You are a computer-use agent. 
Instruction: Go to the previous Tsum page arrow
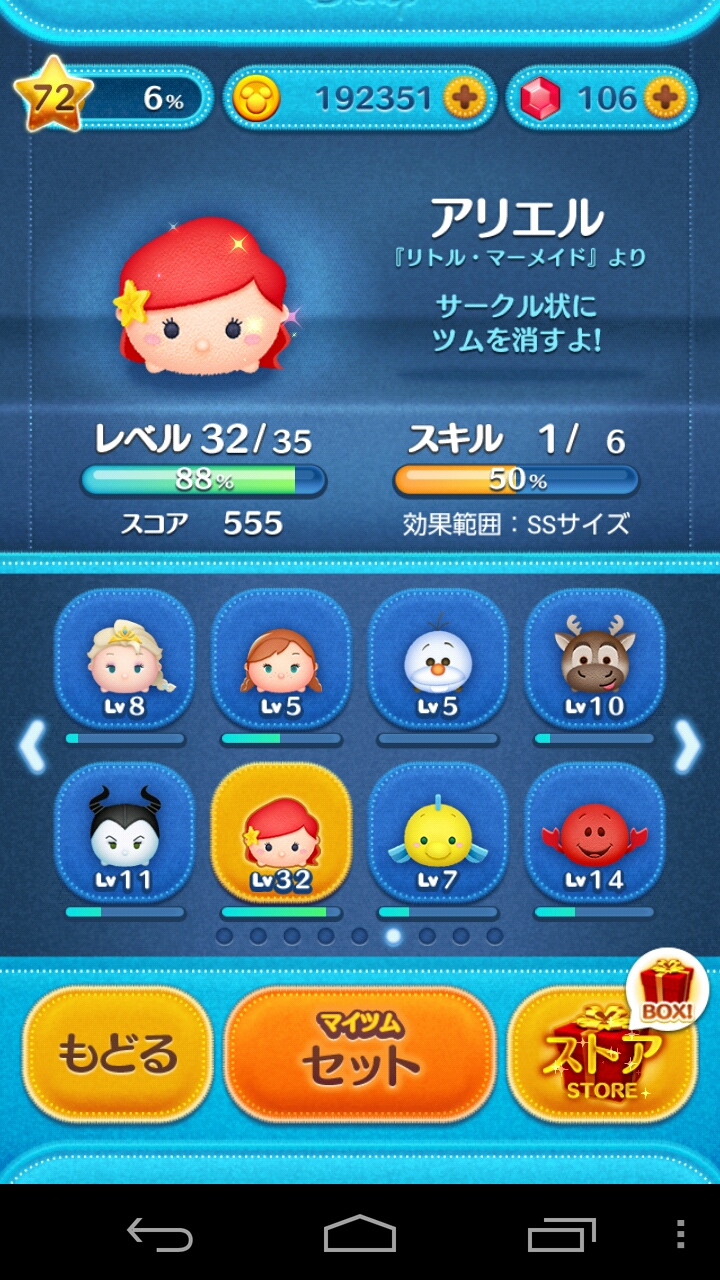coord(32,745)
